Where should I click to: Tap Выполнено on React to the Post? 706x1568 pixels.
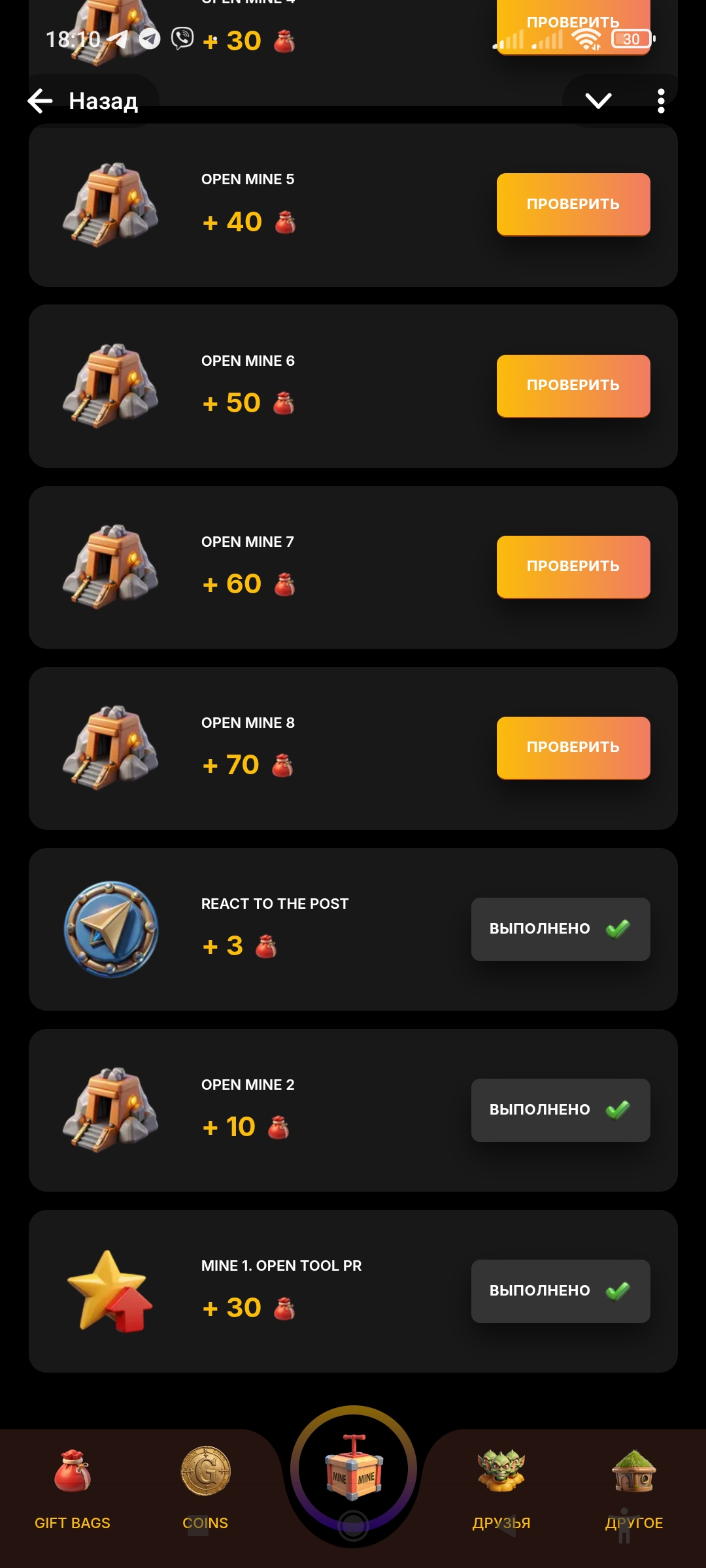click(x=561, y=929)
